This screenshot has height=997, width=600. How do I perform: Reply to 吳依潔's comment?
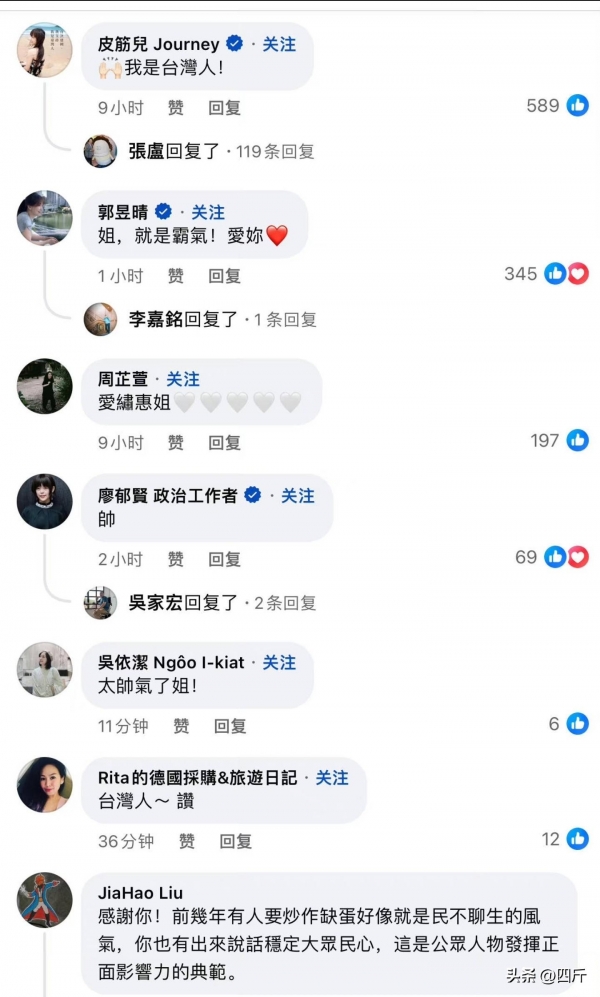(230, 726)
